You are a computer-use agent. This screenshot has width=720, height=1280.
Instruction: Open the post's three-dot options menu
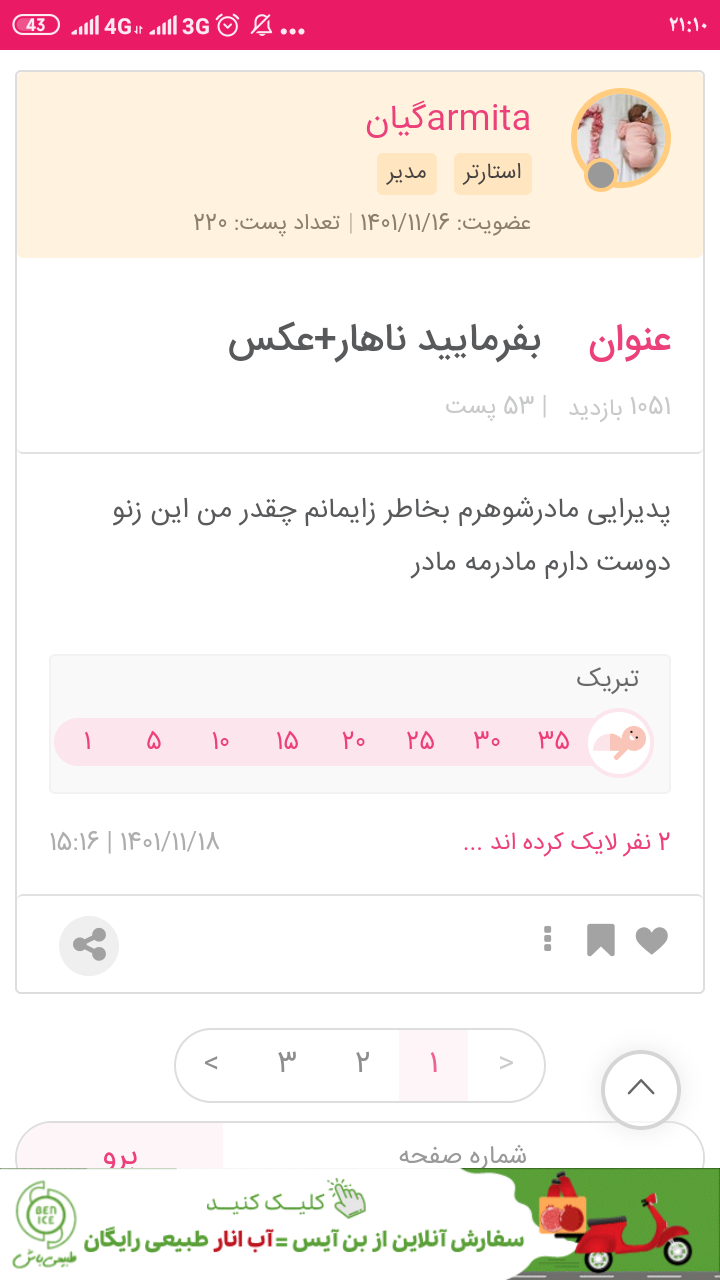click(x=547, y=940)
